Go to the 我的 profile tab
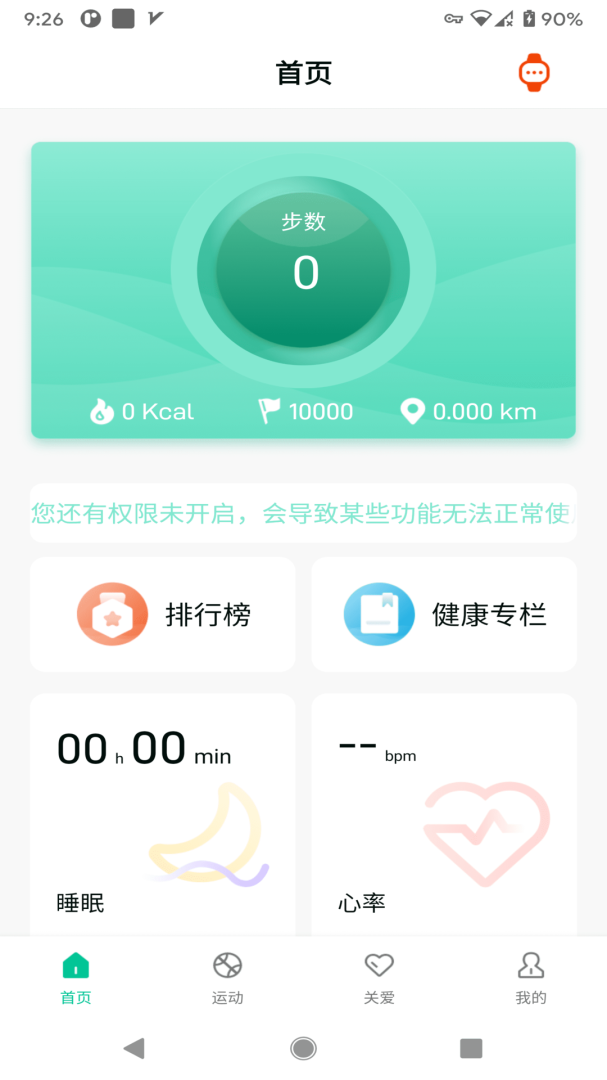Screen dimensions: 607x1080 point(531,978)
